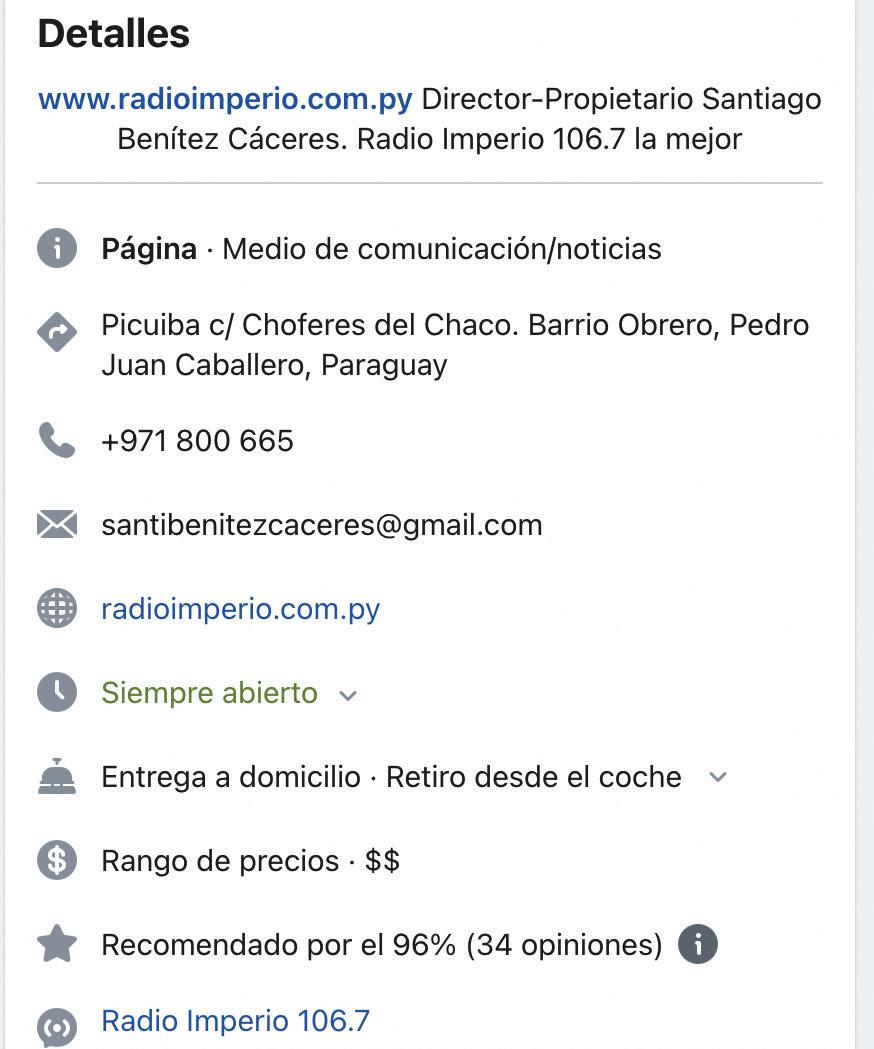The image size is (874, 1049).
Task: Open the www.radioimperio.com.py link in description
Action: tap(225, 100)
